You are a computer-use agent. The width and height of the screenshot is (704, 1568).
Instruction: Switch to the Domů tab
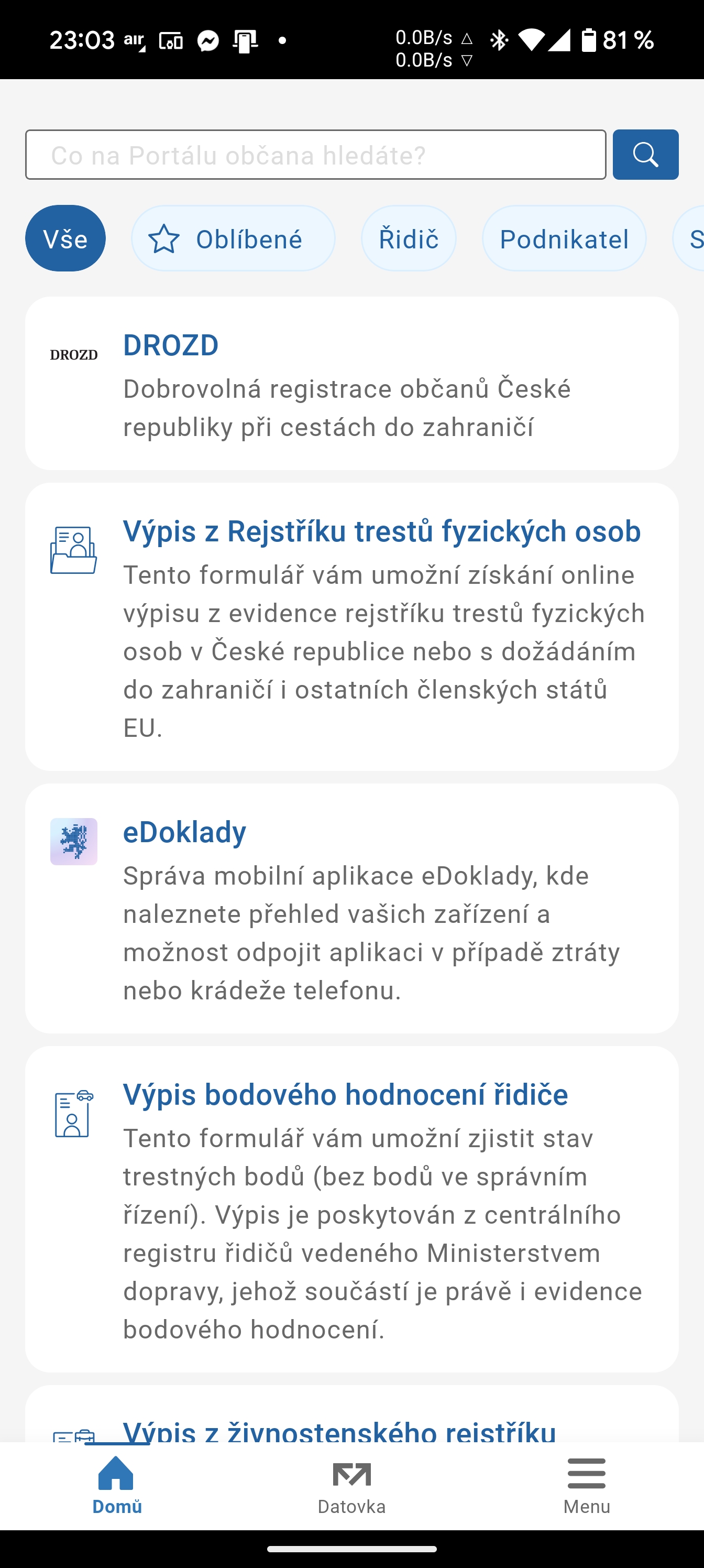(x=117, y=1486)
